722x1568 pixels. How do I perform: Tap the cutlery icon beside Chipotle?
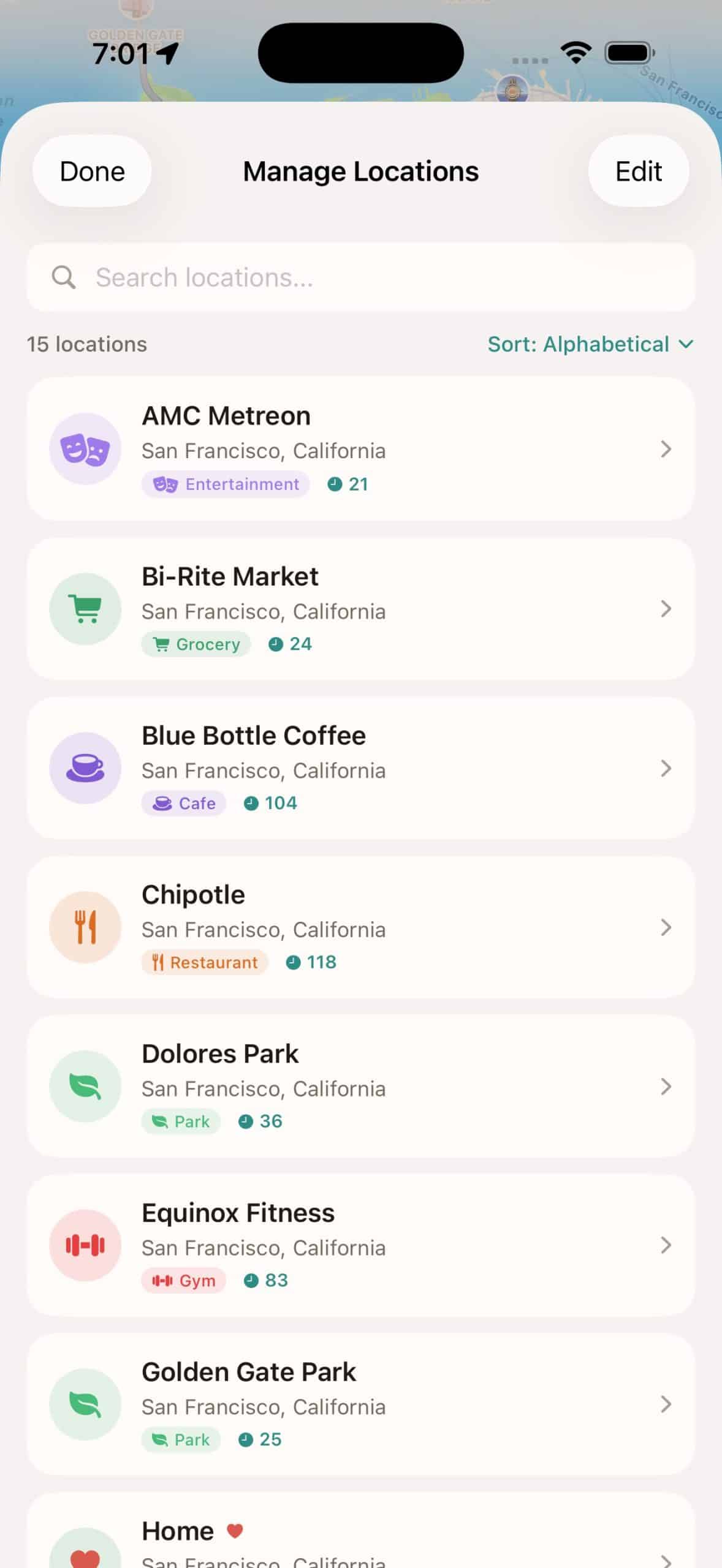[85, 927]
